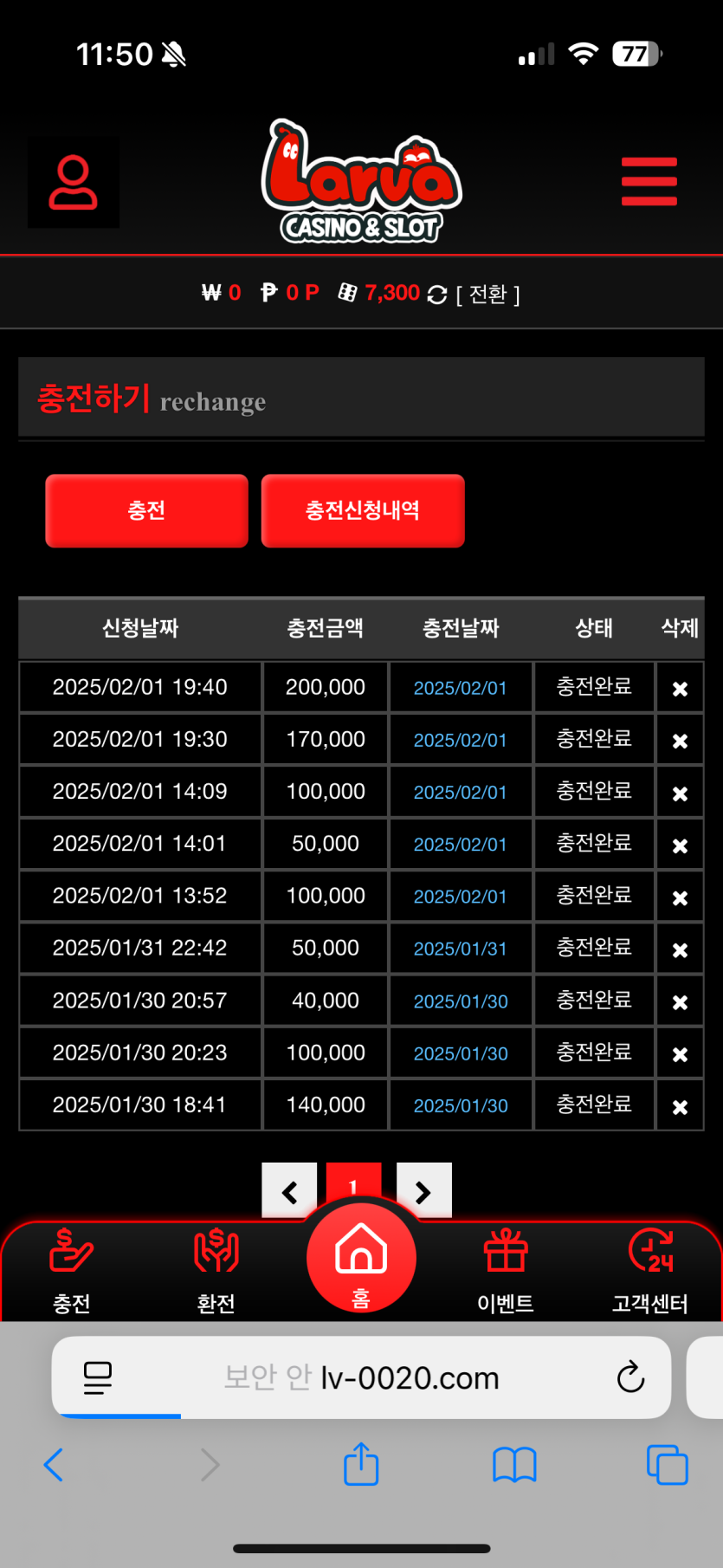This screenshot has height=1568, width=723.
Task: Open the Safari share sheet
Action: click(x=361, y=1465)
